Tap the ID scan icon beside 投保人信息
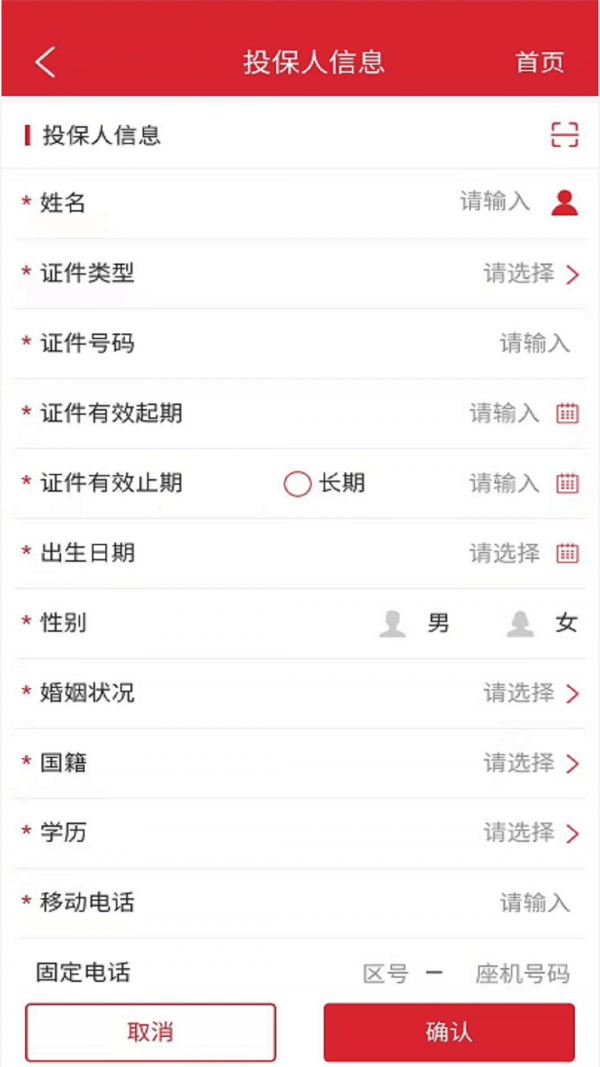This screenshot has height=1067, width=600. 565,135
